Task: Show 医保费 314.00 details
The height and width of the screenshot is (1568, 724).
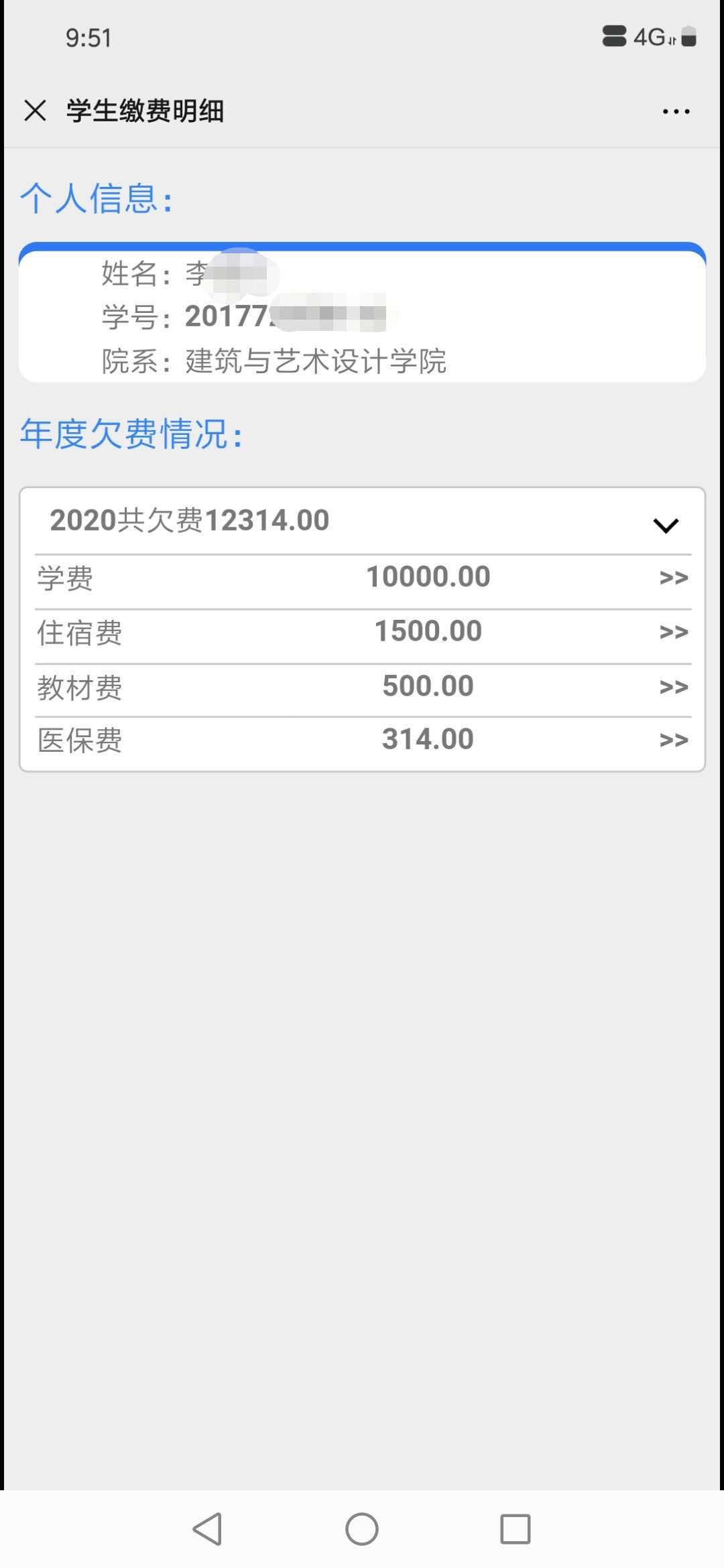Action: (x=363, y=741)
